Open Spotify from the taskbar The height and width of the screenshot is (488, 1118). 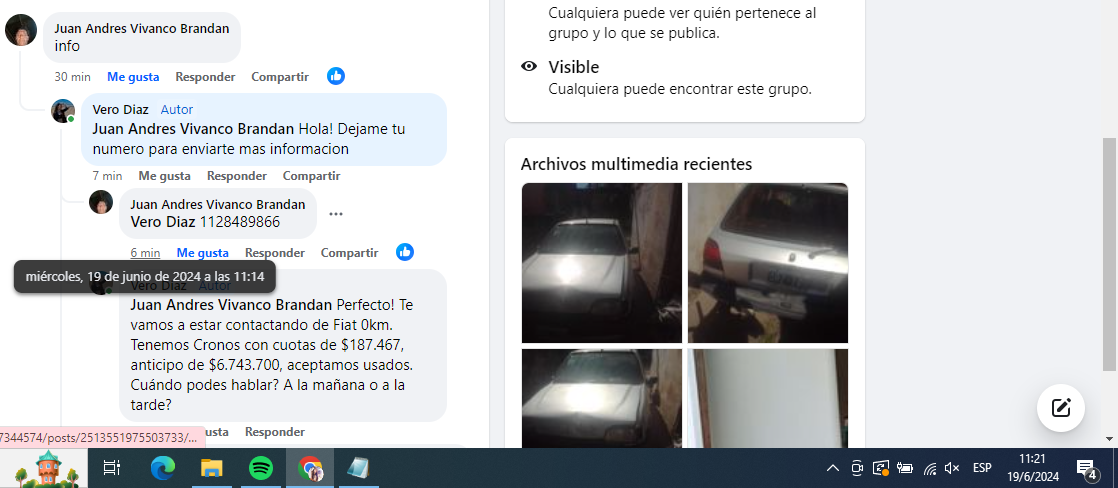(x=261, y=467)
